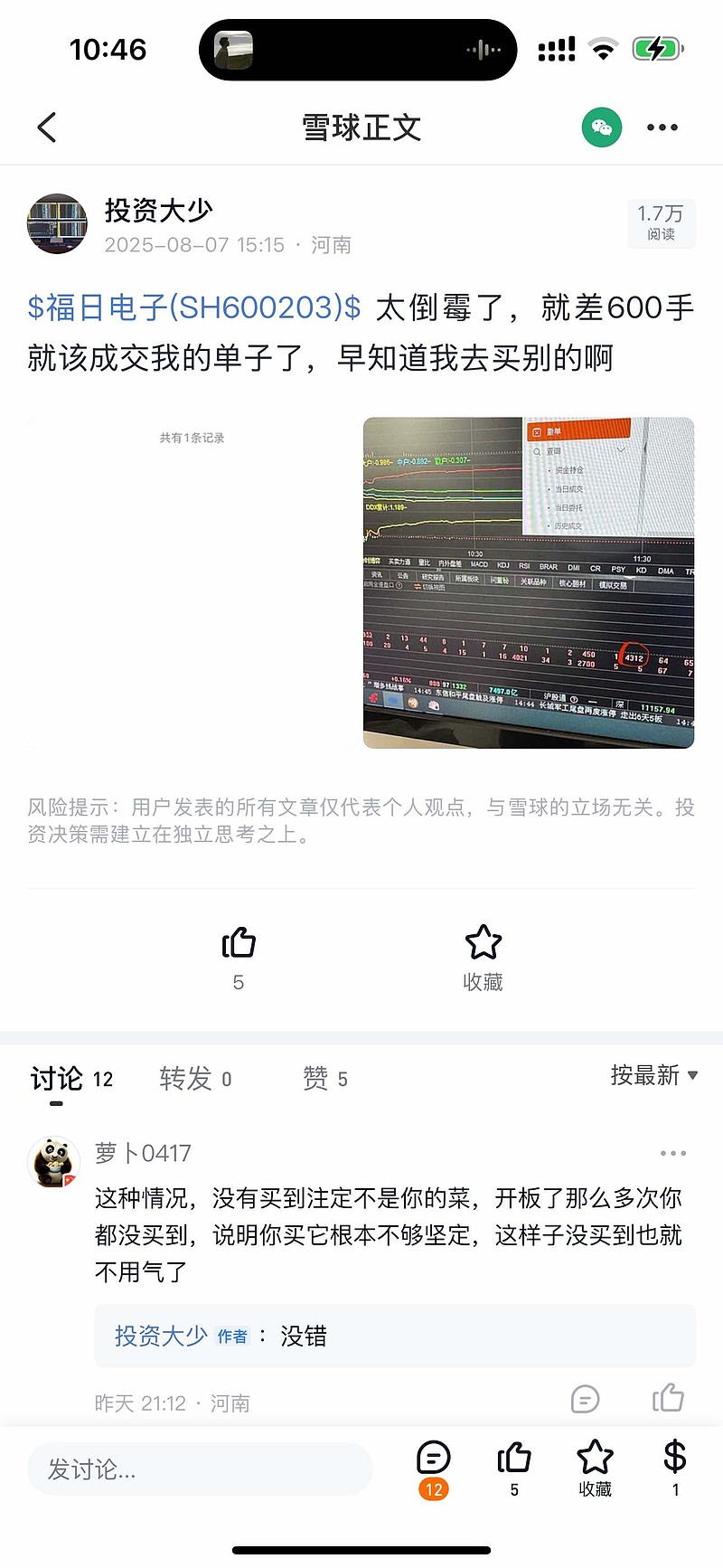This screenshot has width=723, height=1568.
Task: View the trading monitor photo
Action: pos(529,582)
